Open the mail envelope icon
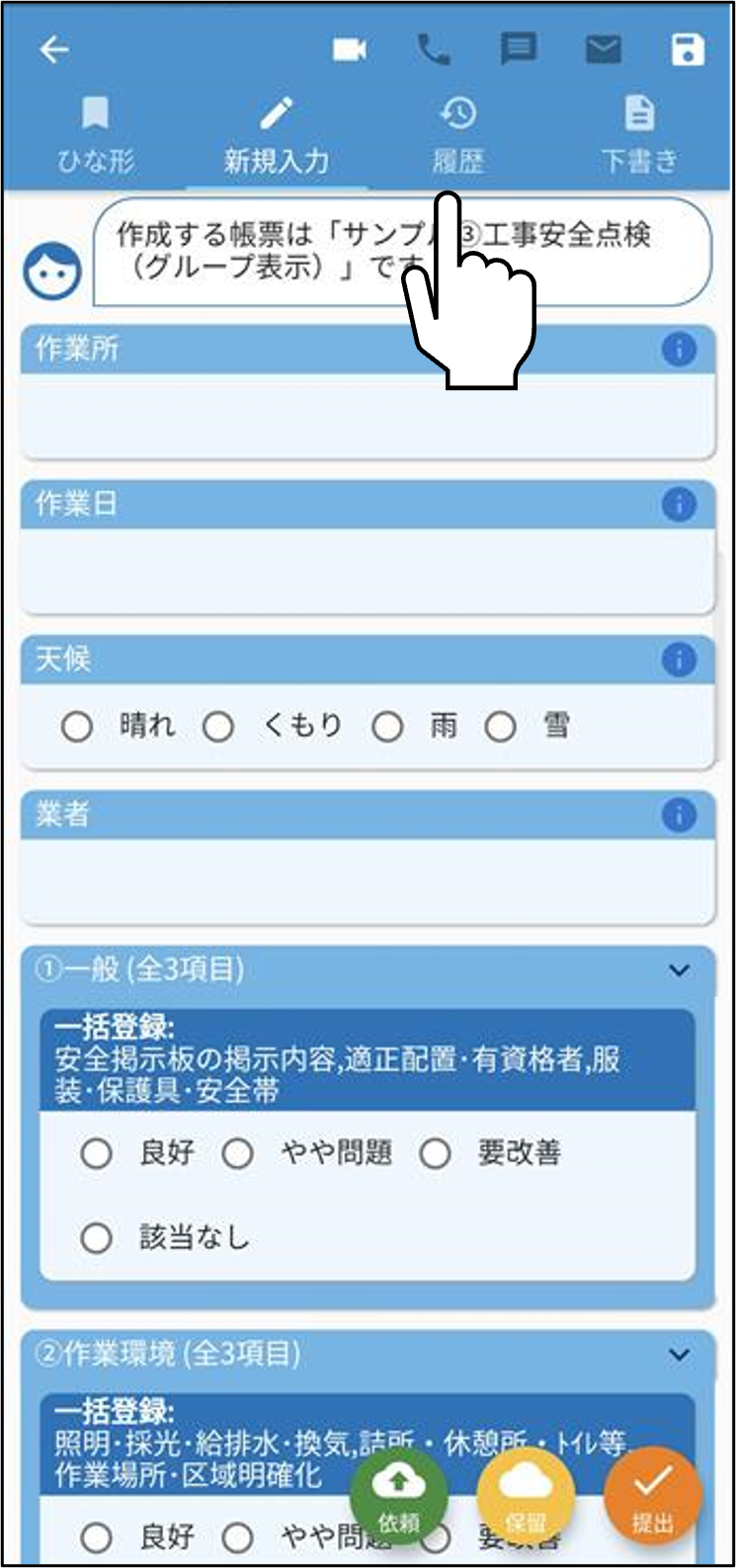This screenshot has width=736, height=1568. tap(604, 49)
